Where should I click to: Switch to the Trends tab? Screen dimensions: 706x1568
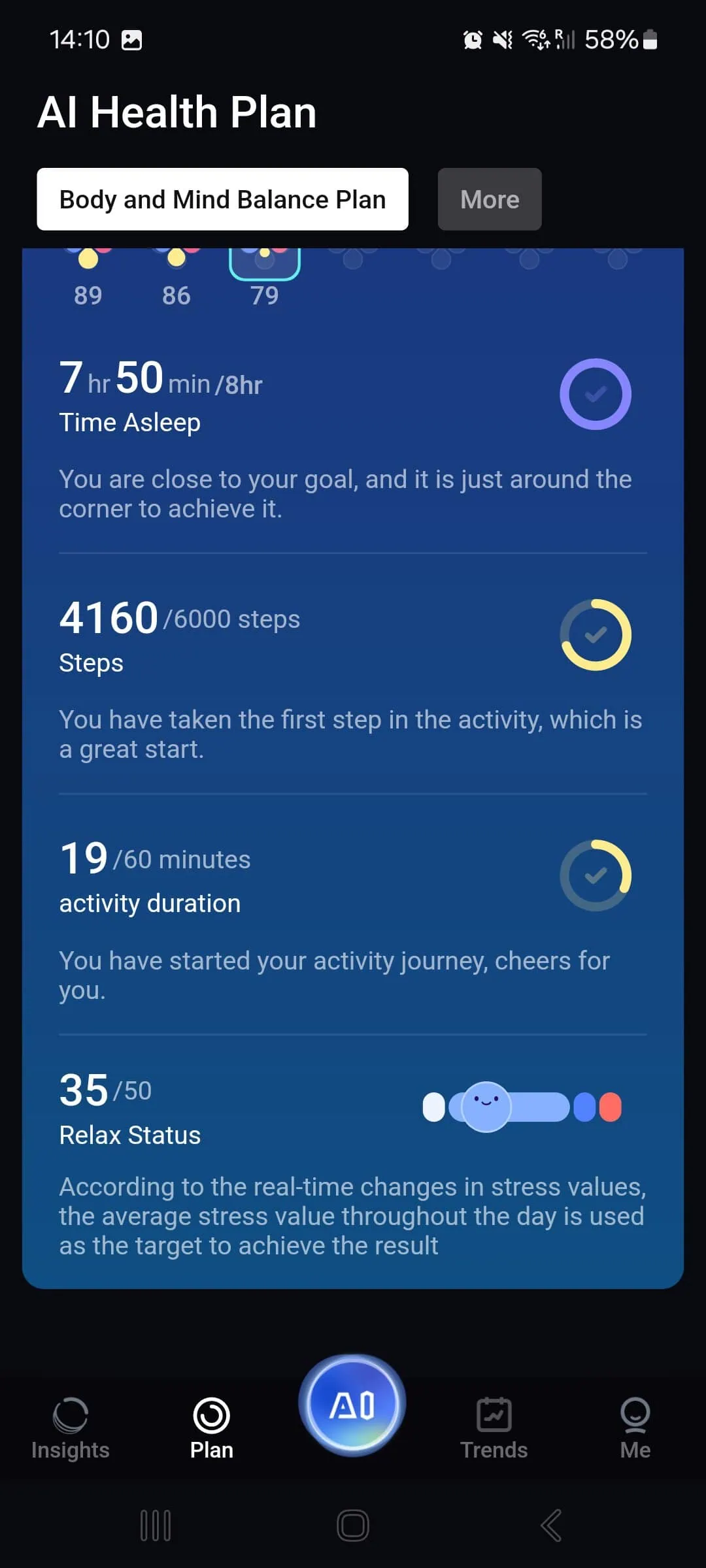pyautogui.click(x=494, y=1428)
